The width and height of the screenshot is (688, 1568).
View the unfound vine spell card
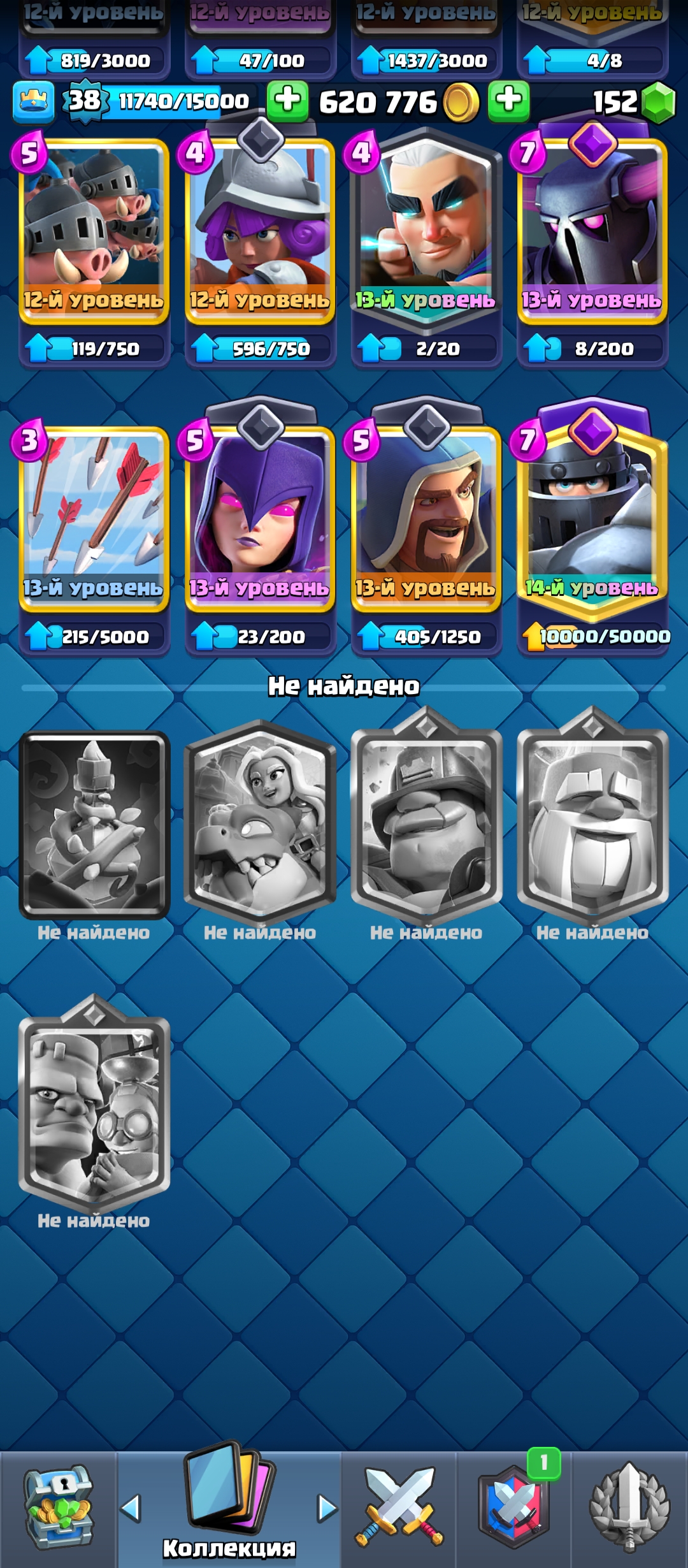(94, 825)
